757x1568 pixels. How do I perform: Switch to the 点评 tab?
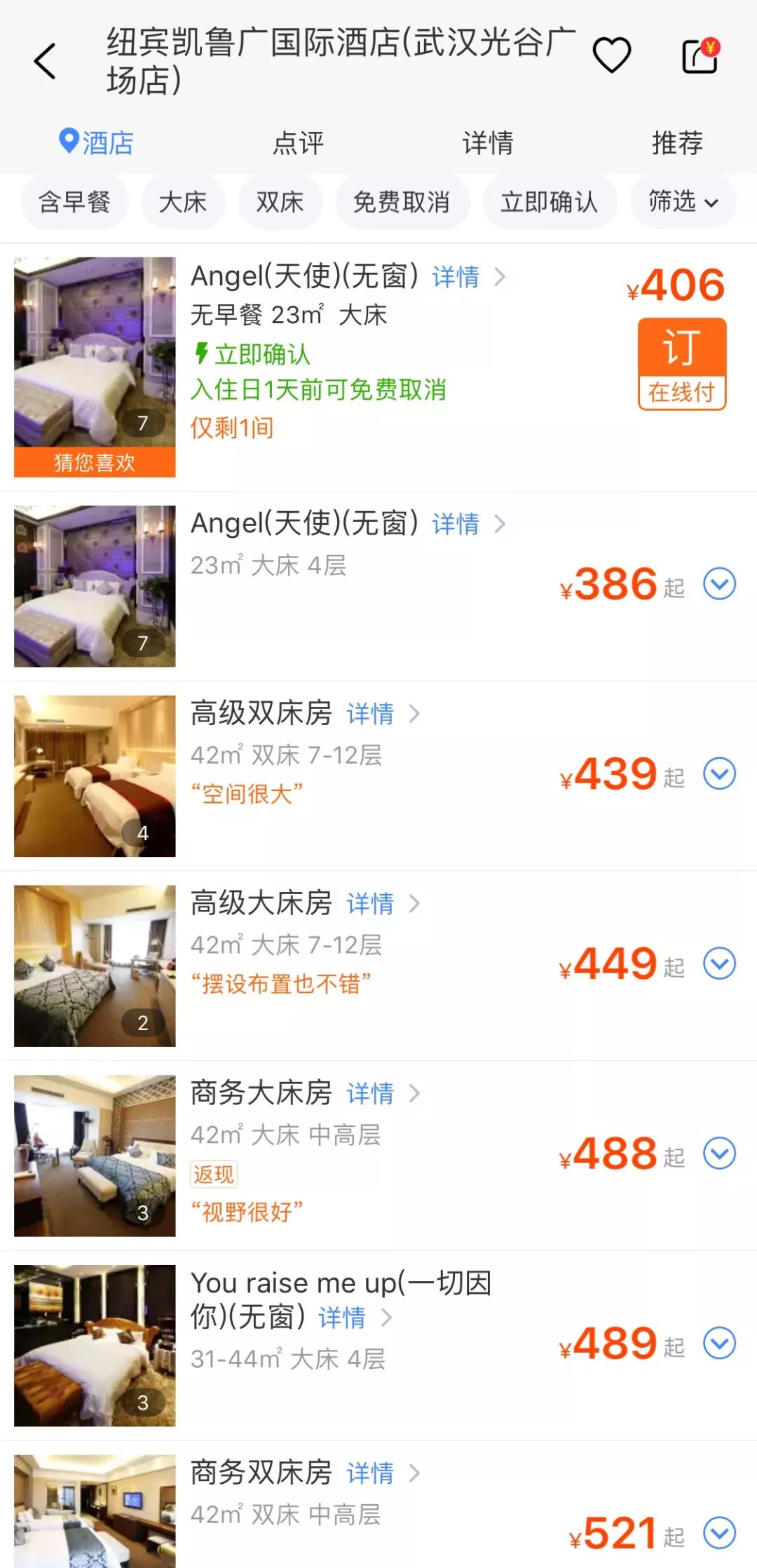click(298, 143)
